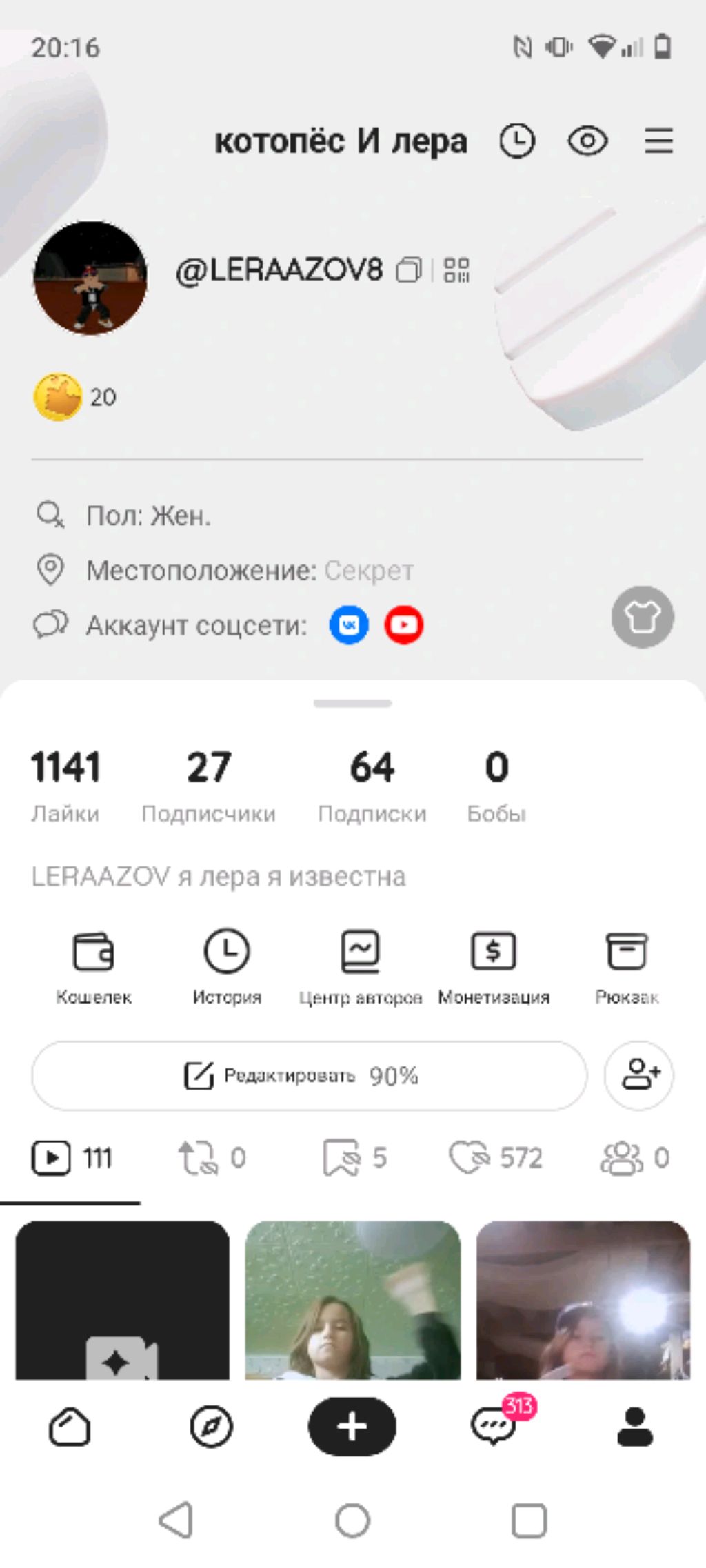Switch to the saved bookmarks tab
Viewport: 706px width, 1568px height.
click(354, 1158)
